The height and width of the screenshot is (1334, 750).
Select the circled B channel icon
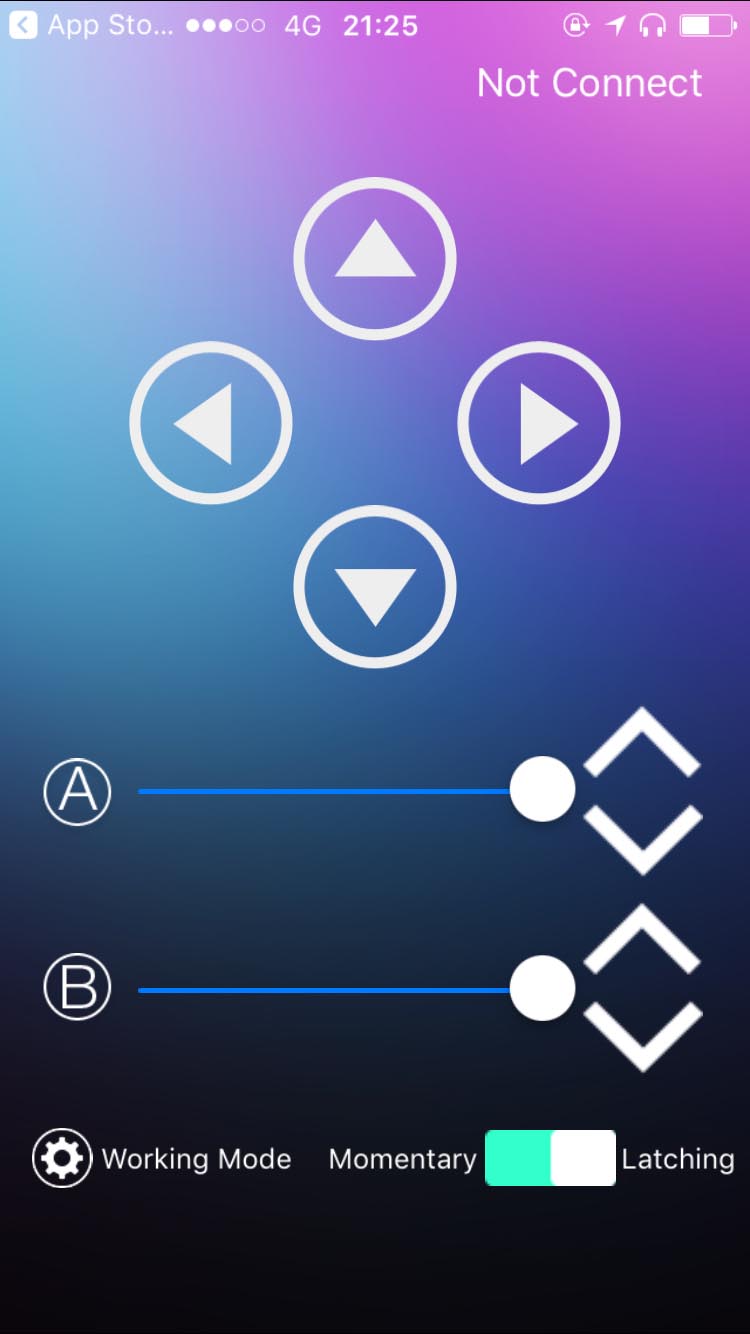[77, 987]
